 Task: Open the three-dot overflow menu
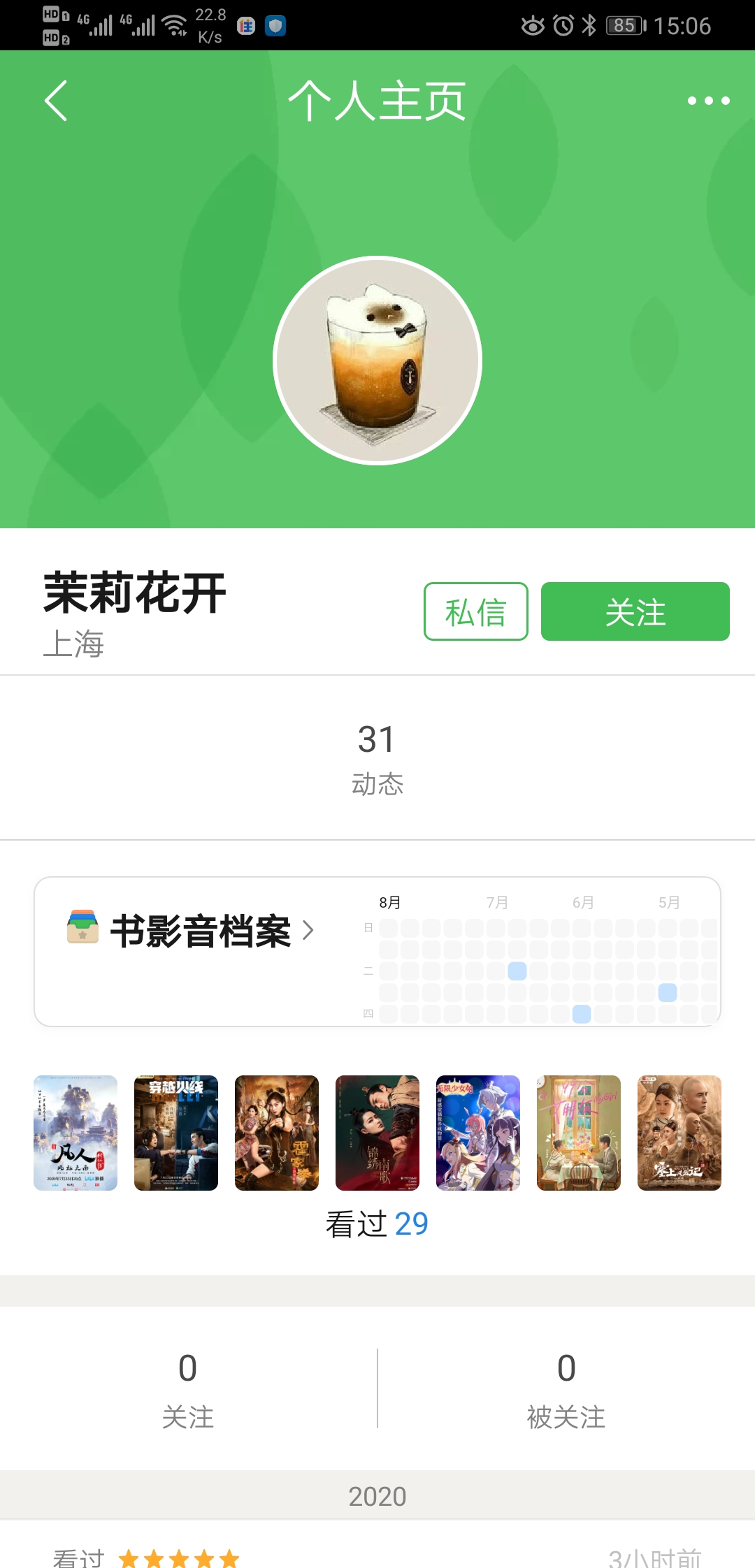click(x=708, y=101)
